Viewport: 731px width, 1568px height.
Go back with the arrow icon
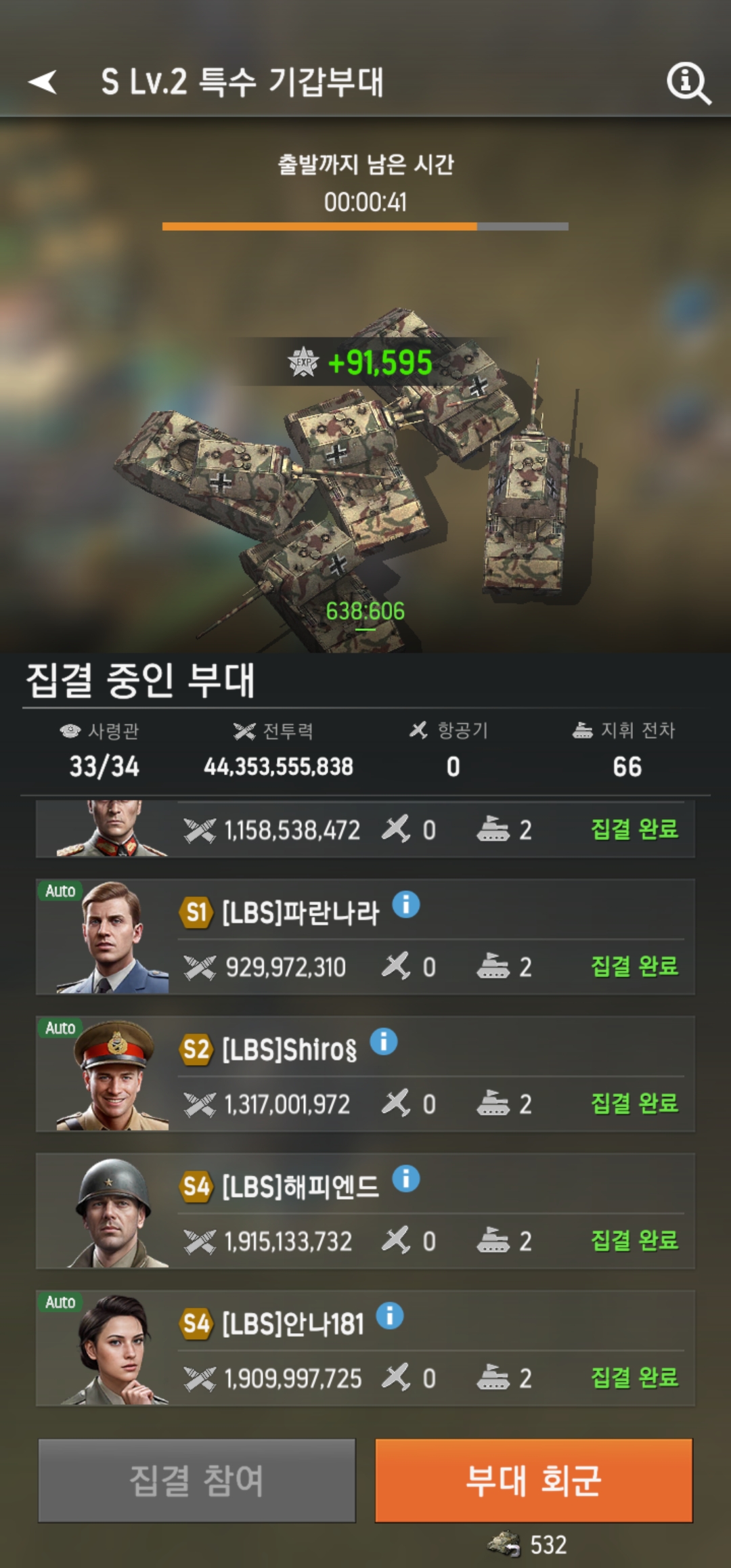click(43, 82)
